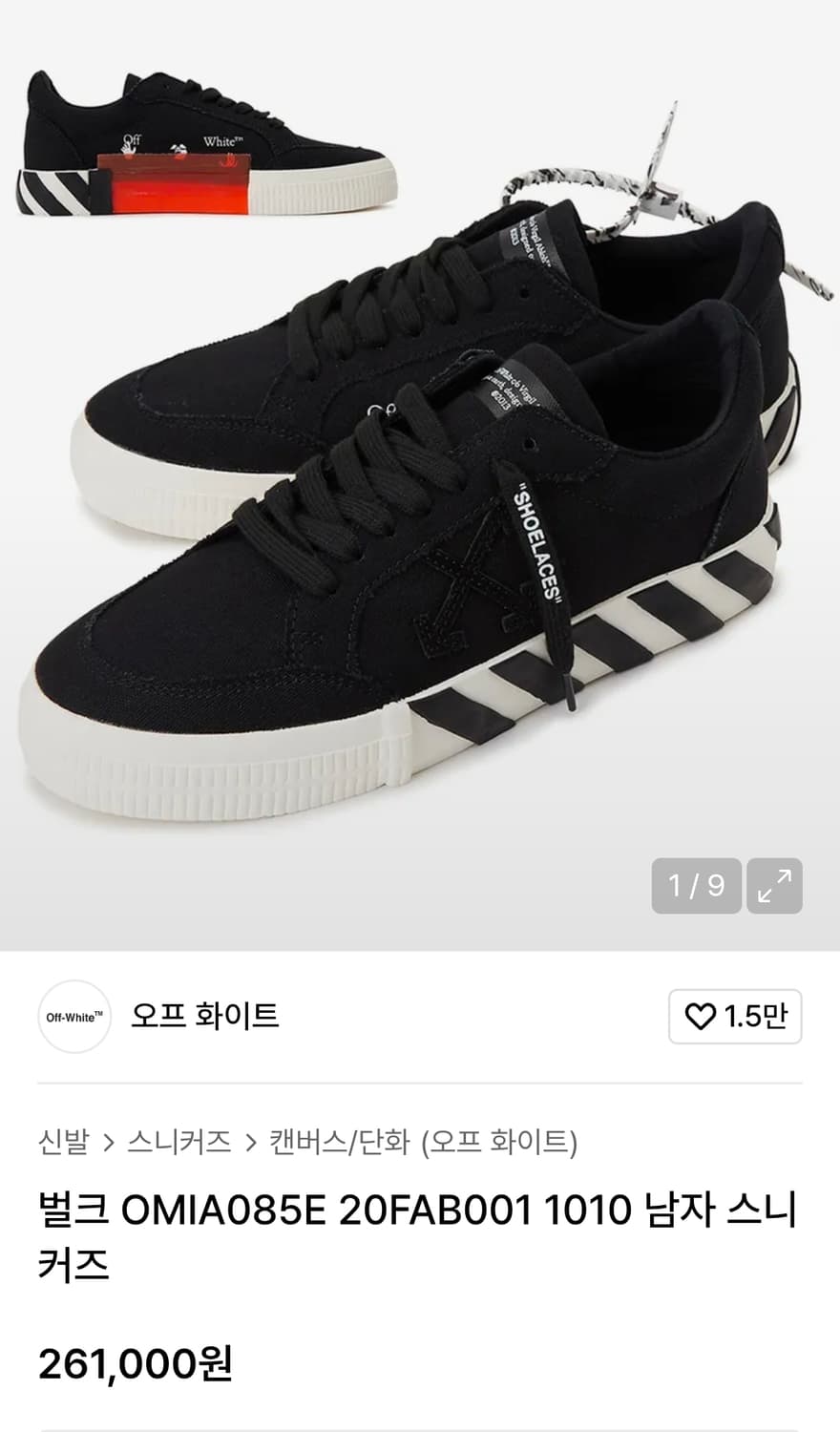Screen dimensions: 840x1432
Task: Select the Off-White™ text inside the logo circle
Action: tap(74, 1018)
